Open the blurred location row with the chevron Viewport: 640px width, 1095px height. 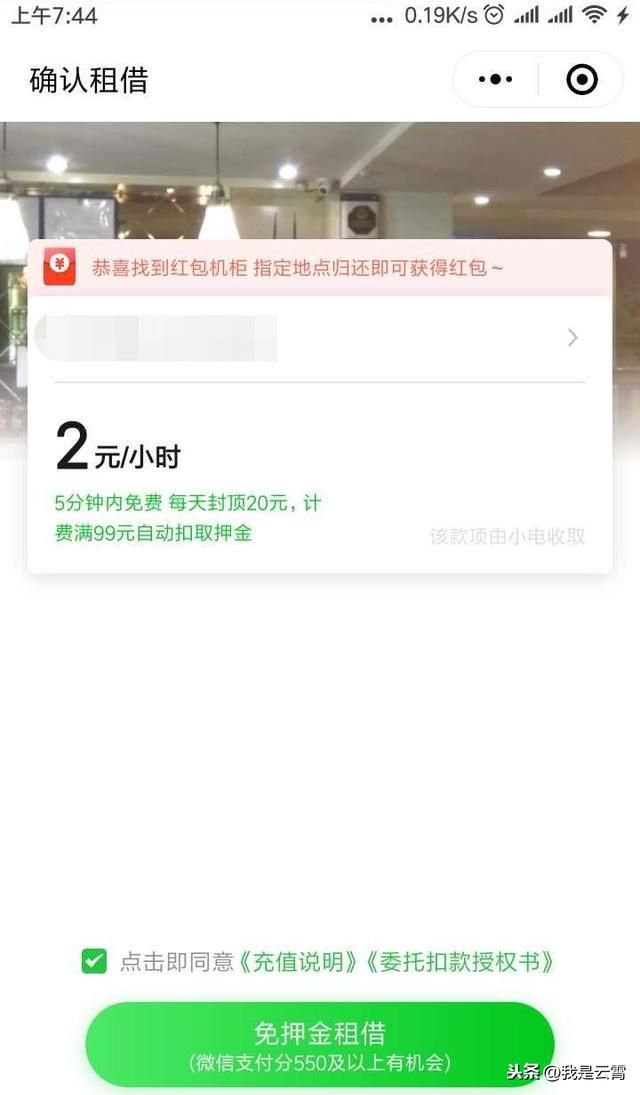coord(319,339)
